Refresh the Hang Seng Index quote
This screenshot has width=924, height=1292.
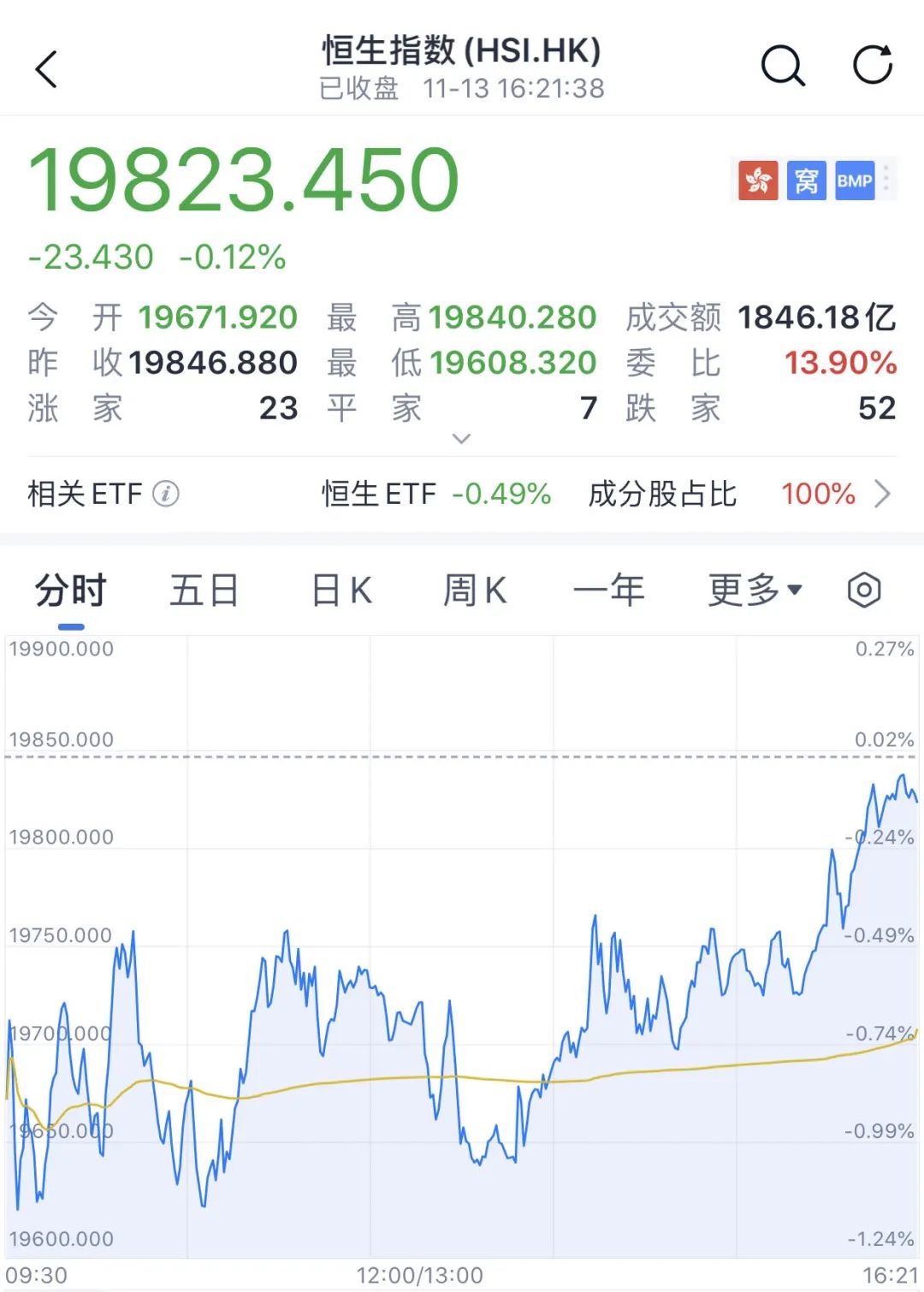pyautogui.click(x=873, y=65)
